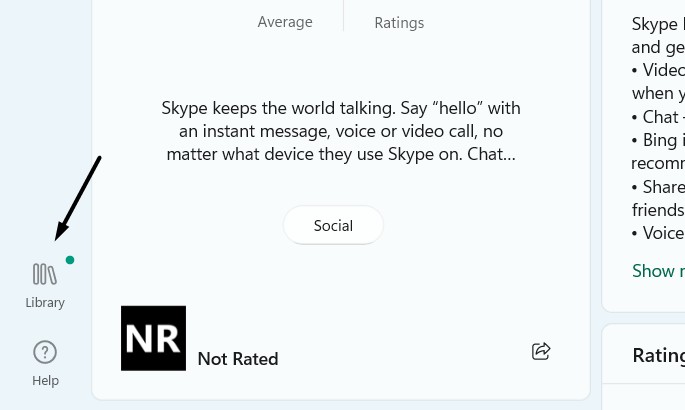The width and height of the screenshot is (685, 410).
Task: Open the Help section
Action: click(x=45, y=362)
